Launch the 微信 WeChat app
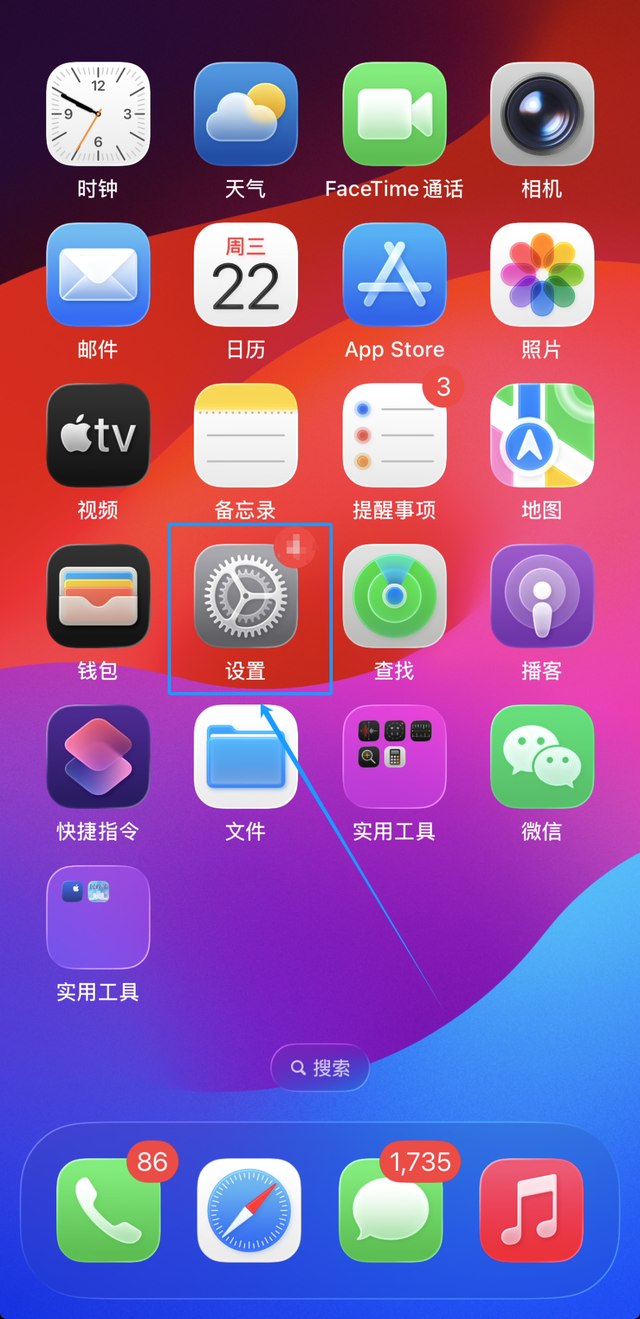Viewport: 640px width, 1319px height. [x=542, y=756]
